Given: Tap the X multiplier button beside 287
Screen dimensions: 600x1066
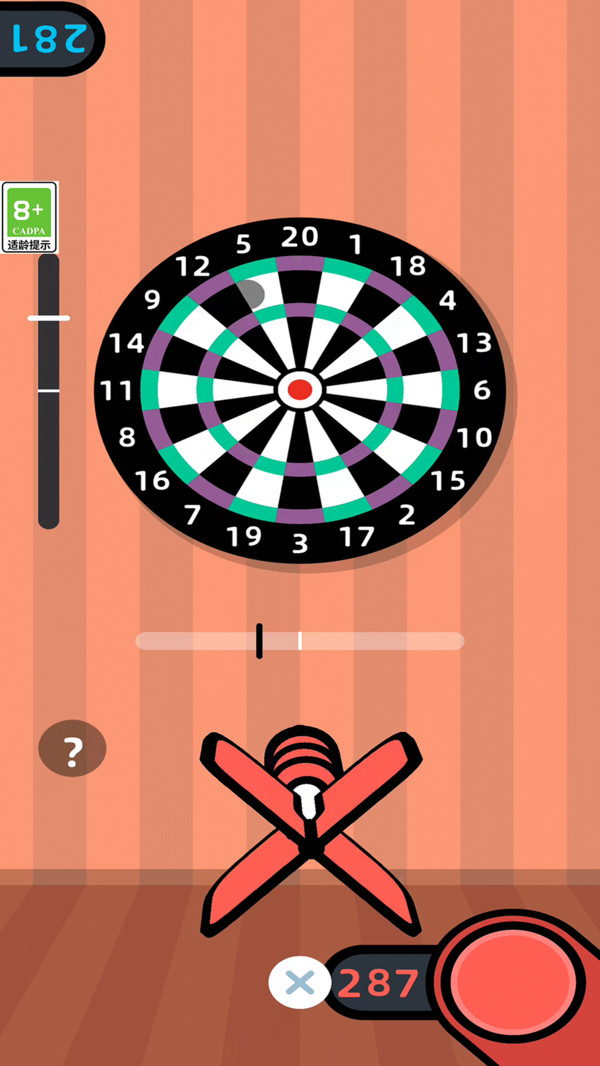Looking at the screenshot, I should coord(300,982).
